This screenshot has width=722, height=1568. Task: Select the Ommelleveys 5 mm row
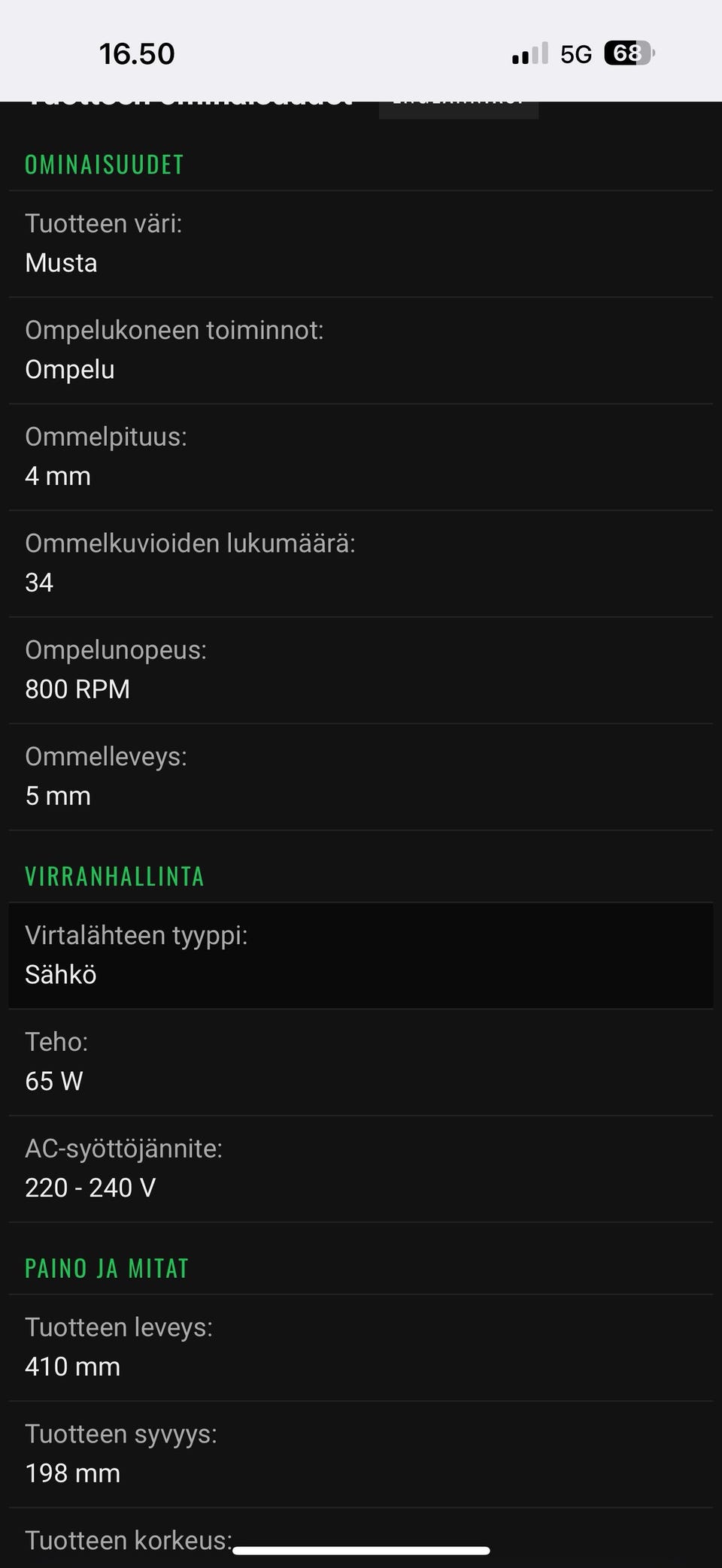pyautogui.click(x=361, y=776)
